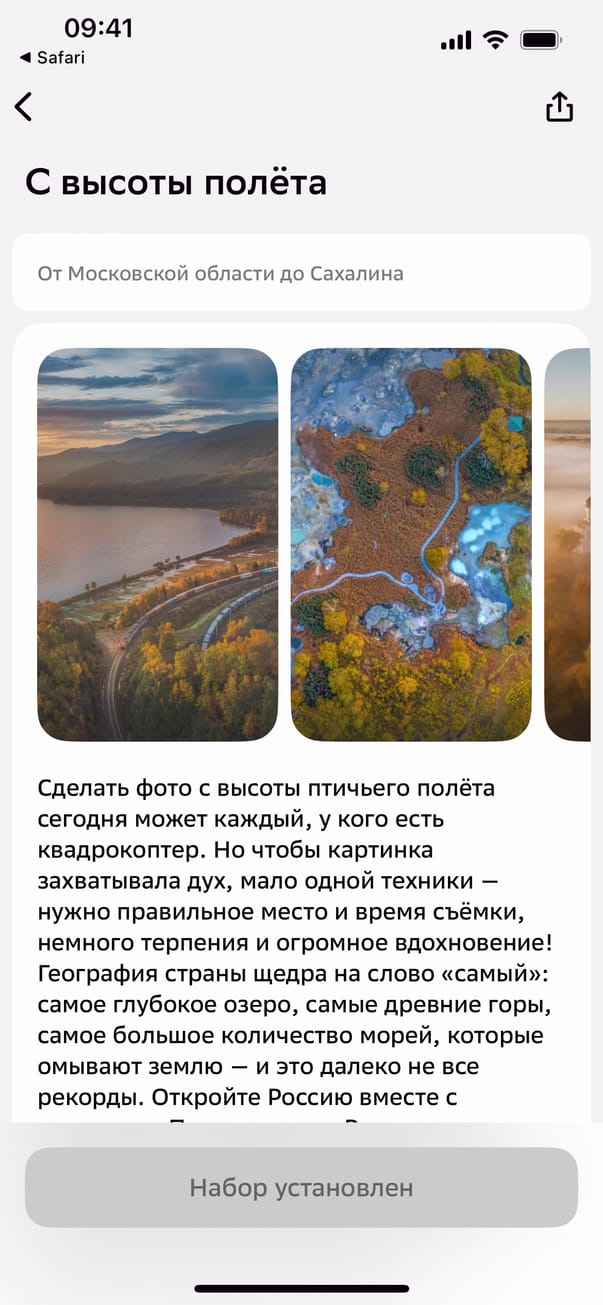The width and height of the screenshot is (603, 1305).
Task: Open the partially visible misty photo
Action: [568, 544]
